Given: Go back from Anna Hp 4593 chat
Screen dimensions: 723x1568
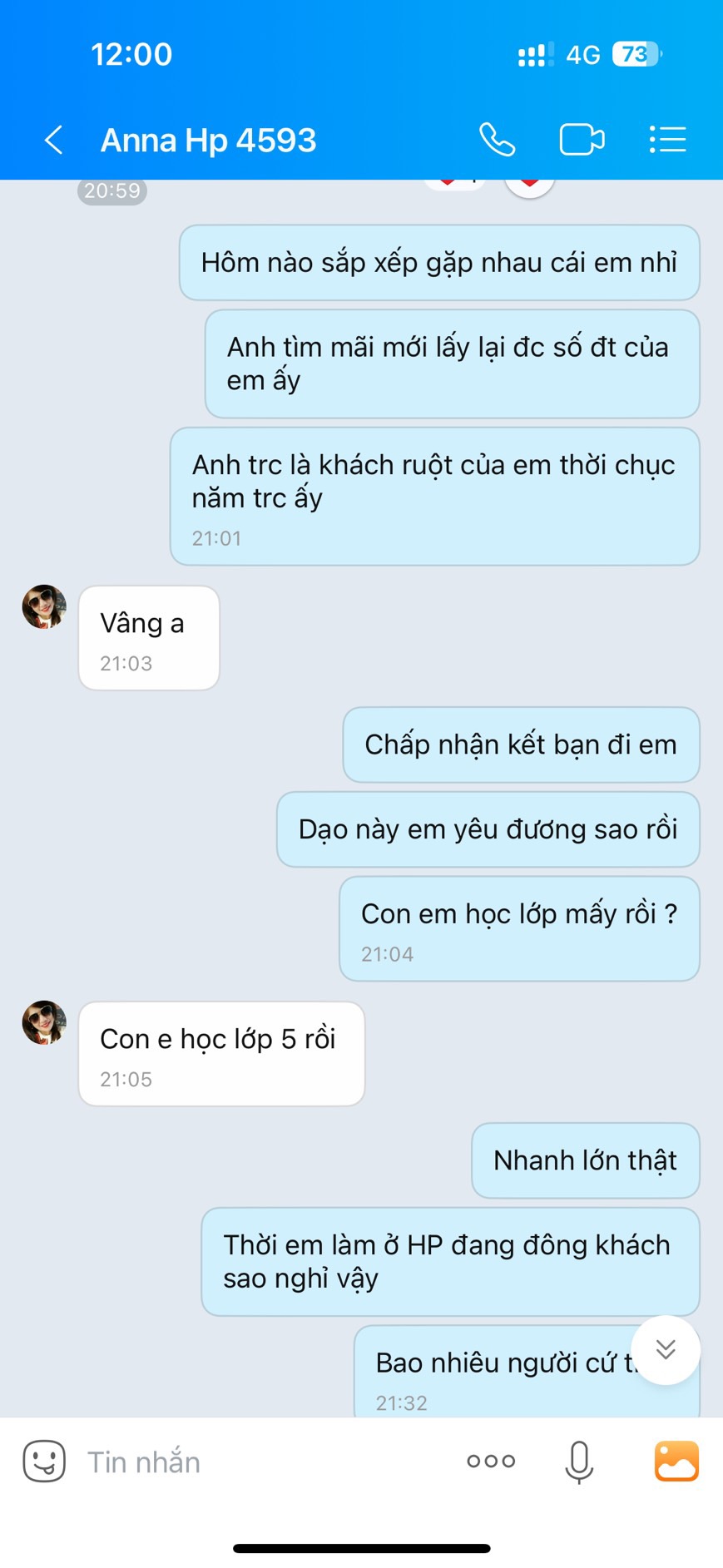Looking at the screenshot, I should point(54,140).
